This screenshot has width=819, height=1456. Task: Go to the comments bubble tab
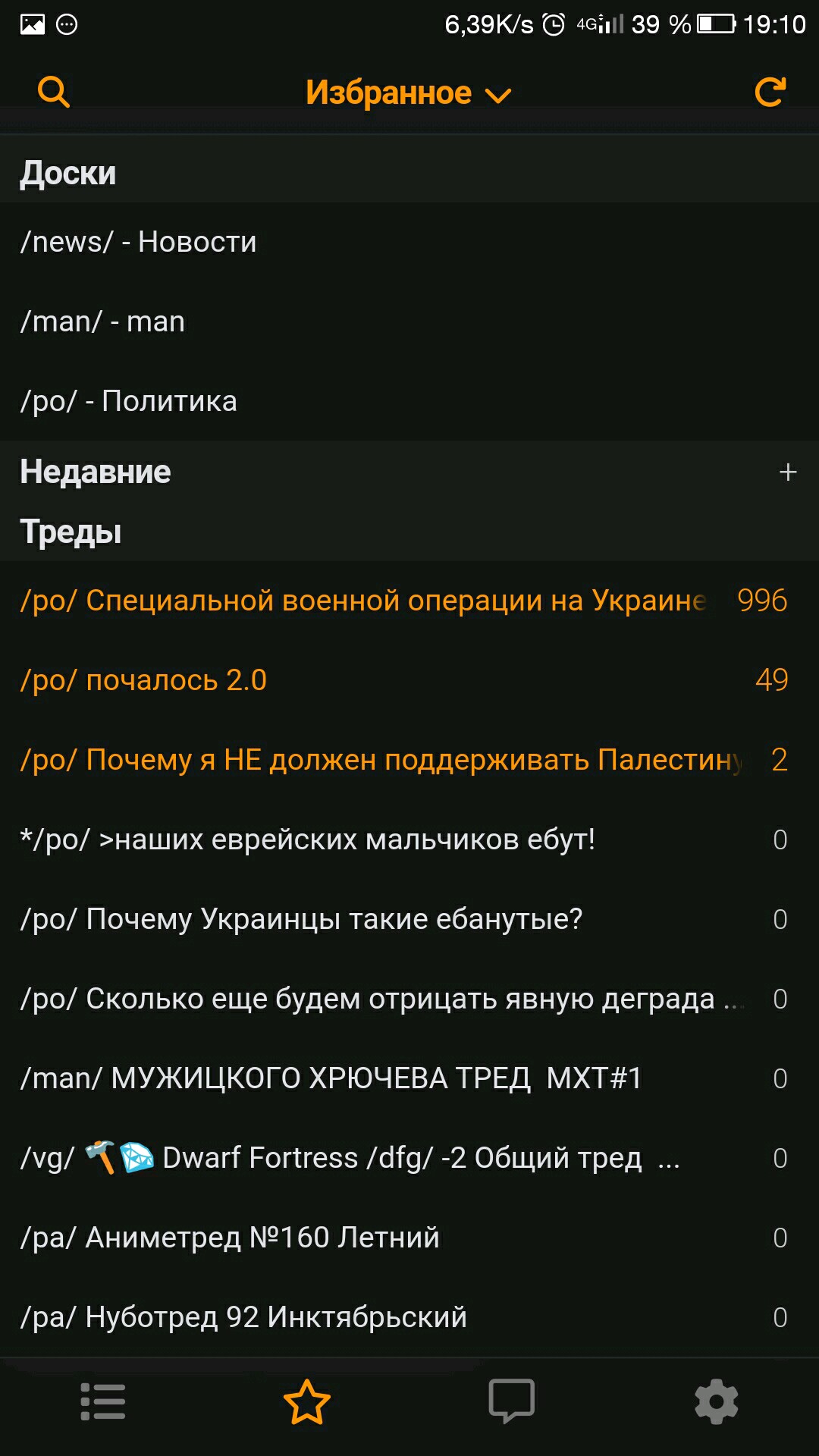[x=512, y=1401]
